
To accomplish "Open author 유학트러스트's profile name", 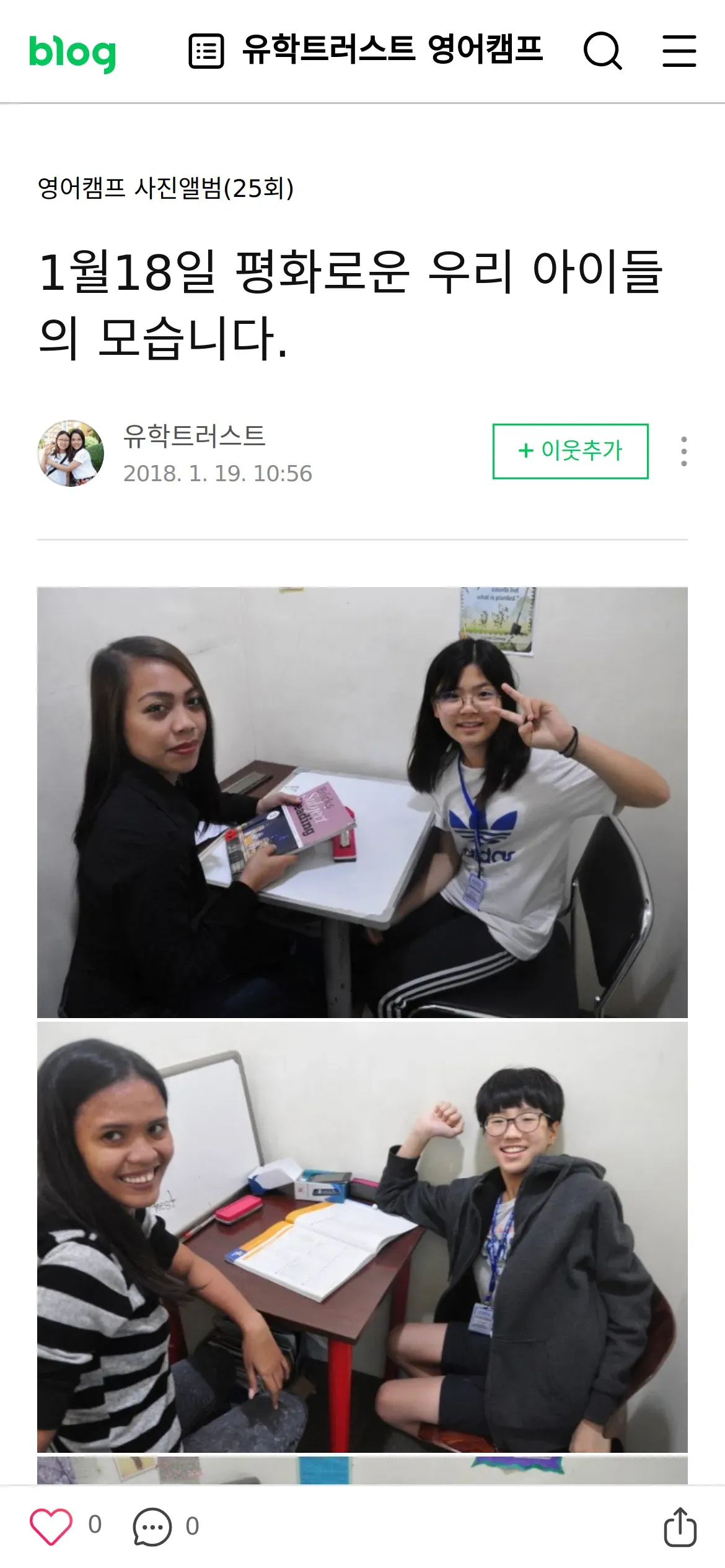I will tap(195, 436).
